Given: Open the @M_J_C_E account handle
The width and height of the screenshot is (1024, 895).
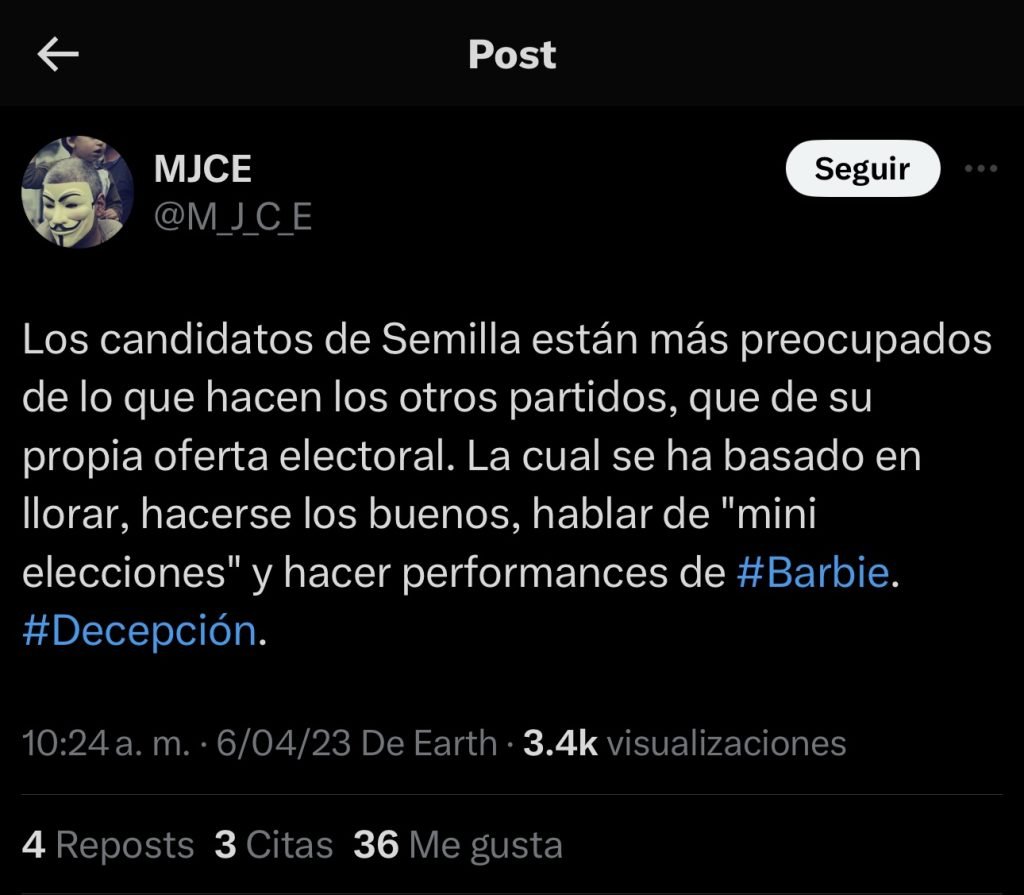Looking at the screenshot, I should [232, 216].
